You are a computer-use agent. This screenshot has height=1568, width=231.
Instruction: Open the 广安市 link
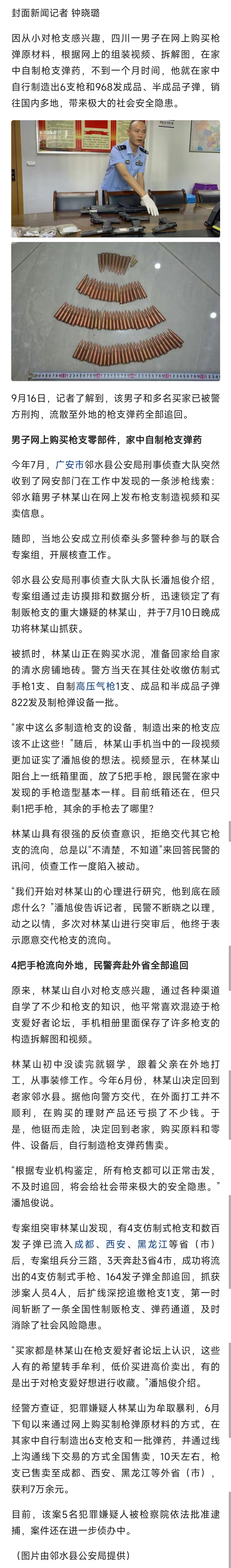(x=69, y=464)
